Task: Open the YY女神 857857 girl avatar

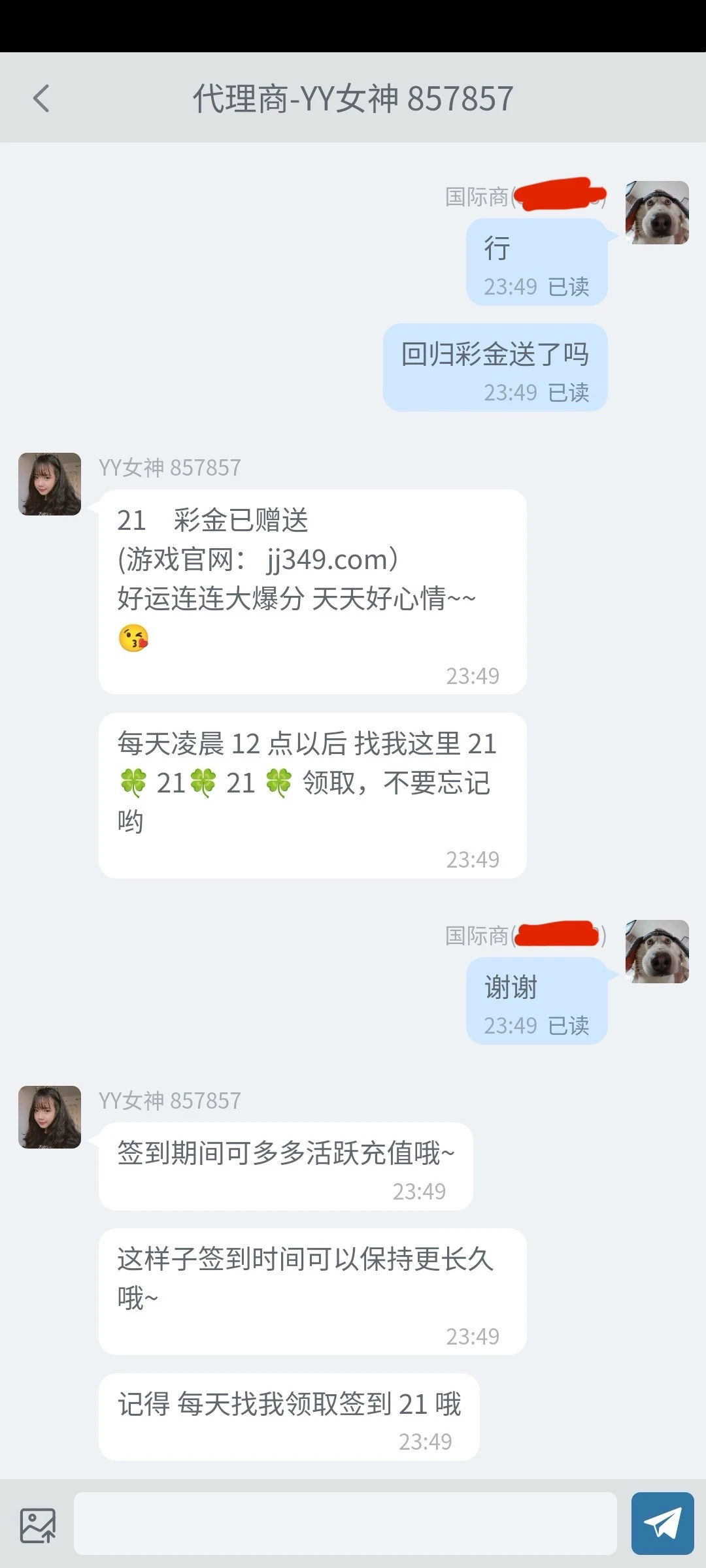Action: pos(50,484)
